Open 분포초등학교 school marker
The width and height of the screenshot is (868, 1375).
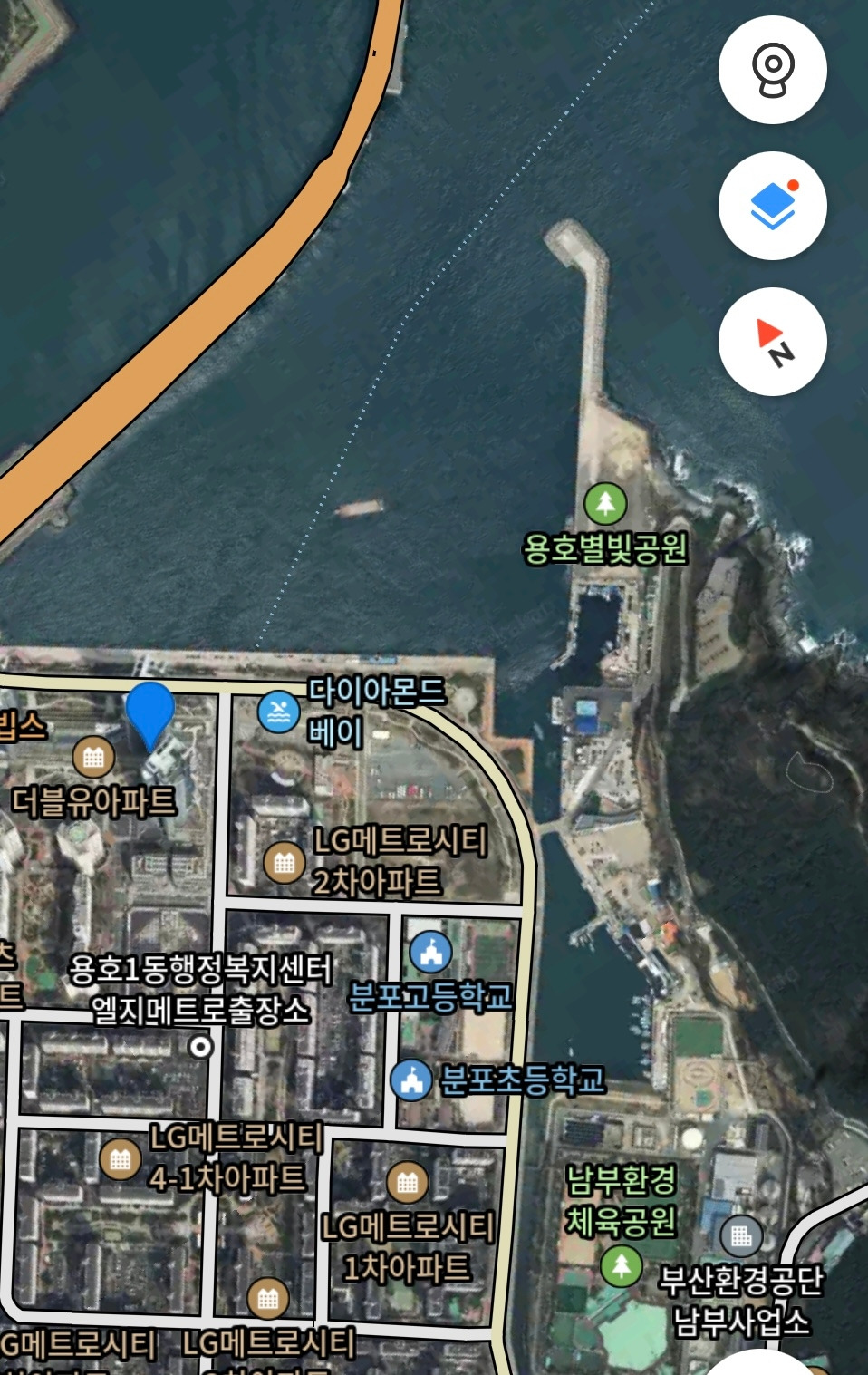tap(411, 1080)
